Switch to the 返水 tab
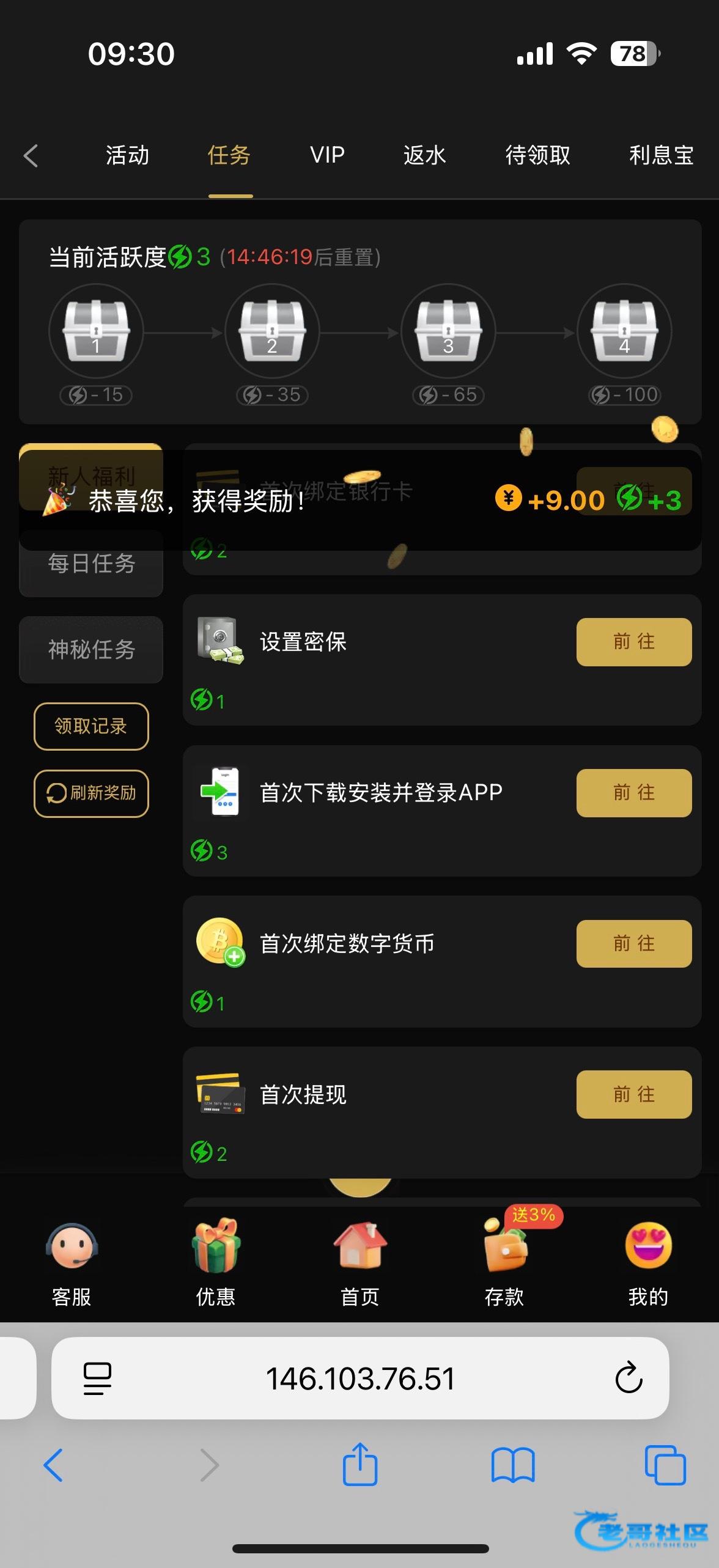This screenshot has width=719, height=1568. (x=424, y=155)
